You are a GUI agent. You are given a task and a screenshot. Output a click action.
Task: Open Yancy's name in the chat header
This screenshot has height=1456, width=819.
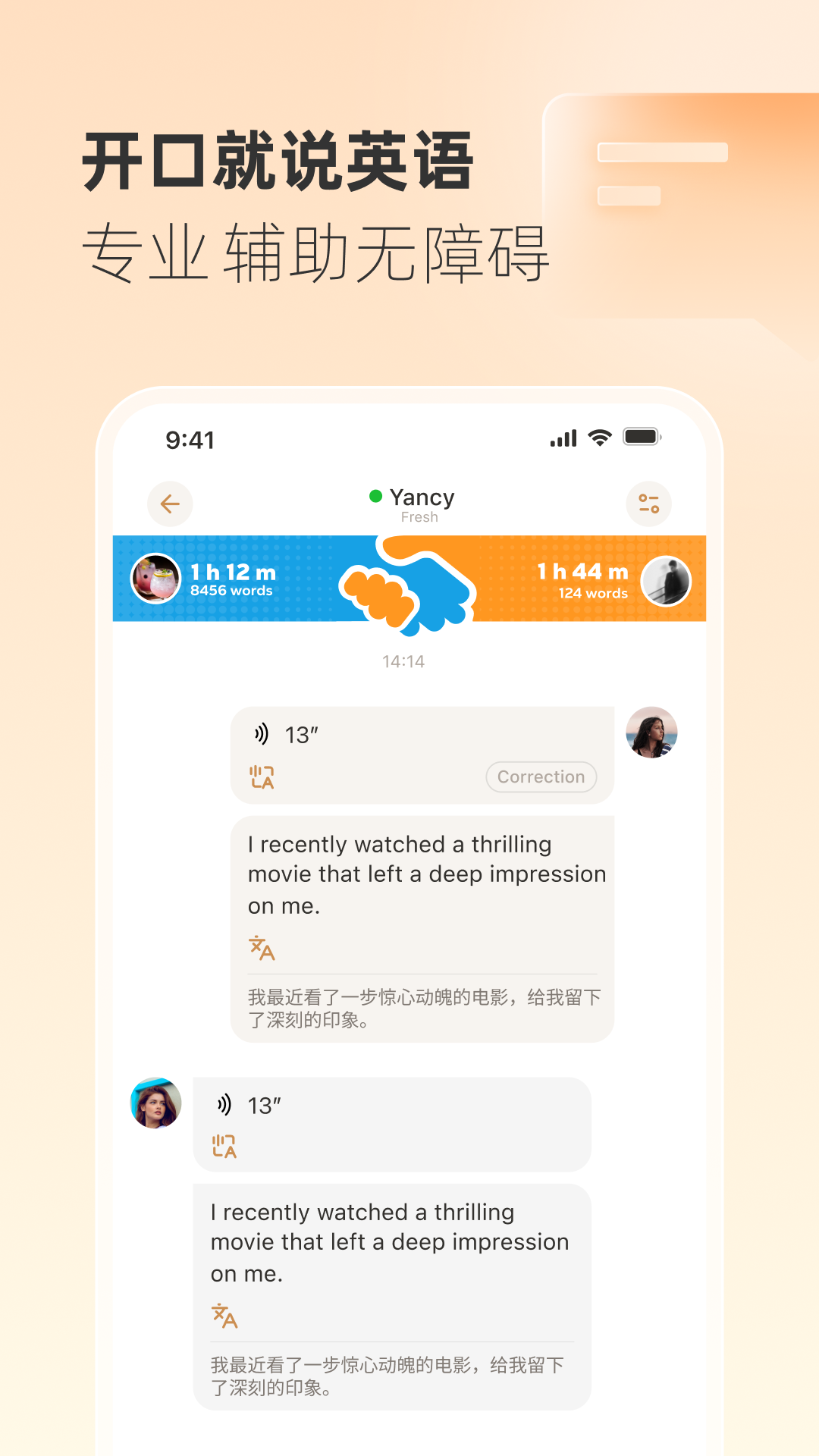(x=422, y=497)
